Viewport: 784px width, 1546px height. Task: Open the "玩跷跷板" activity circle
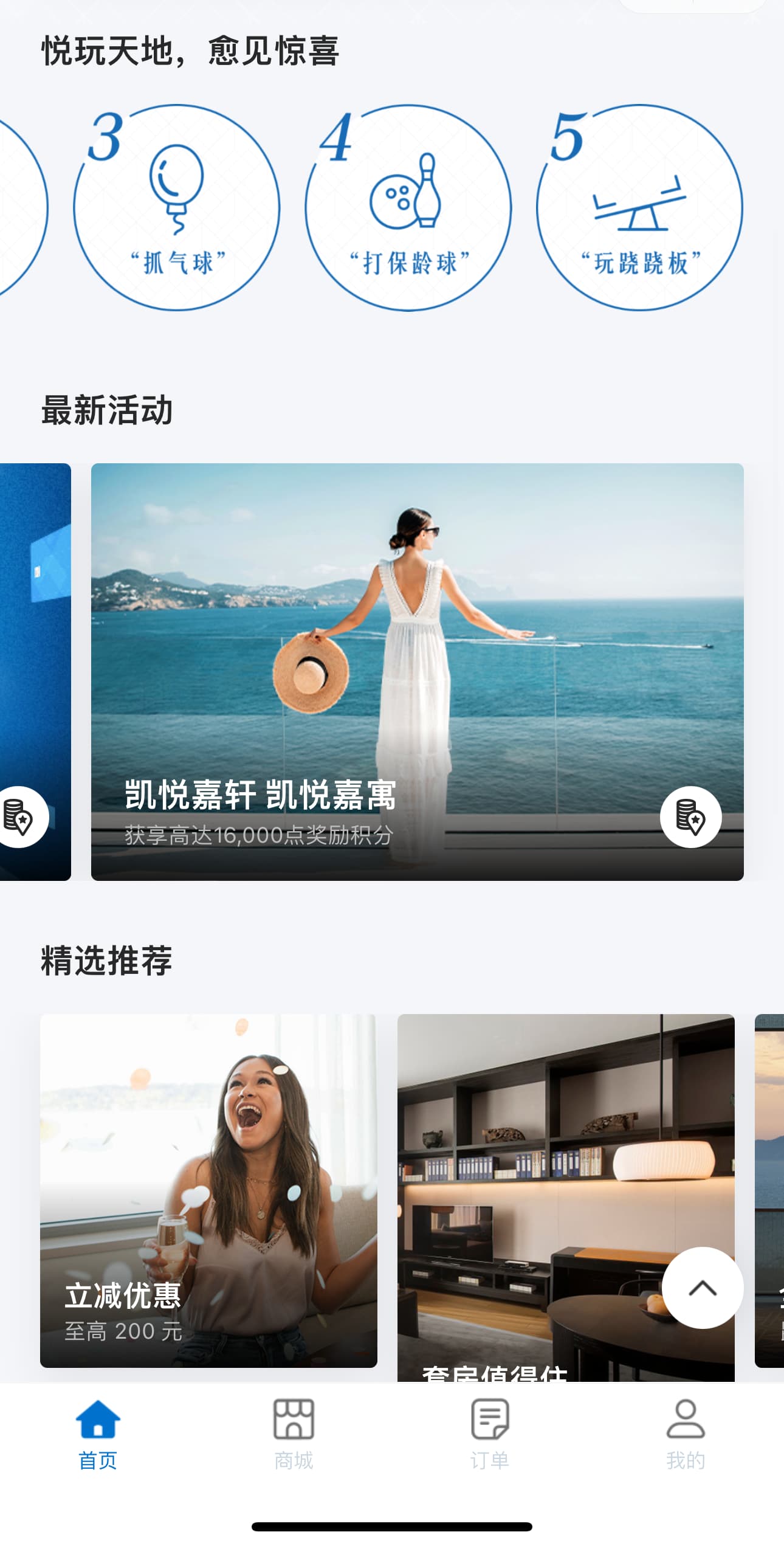coord(639,208)
